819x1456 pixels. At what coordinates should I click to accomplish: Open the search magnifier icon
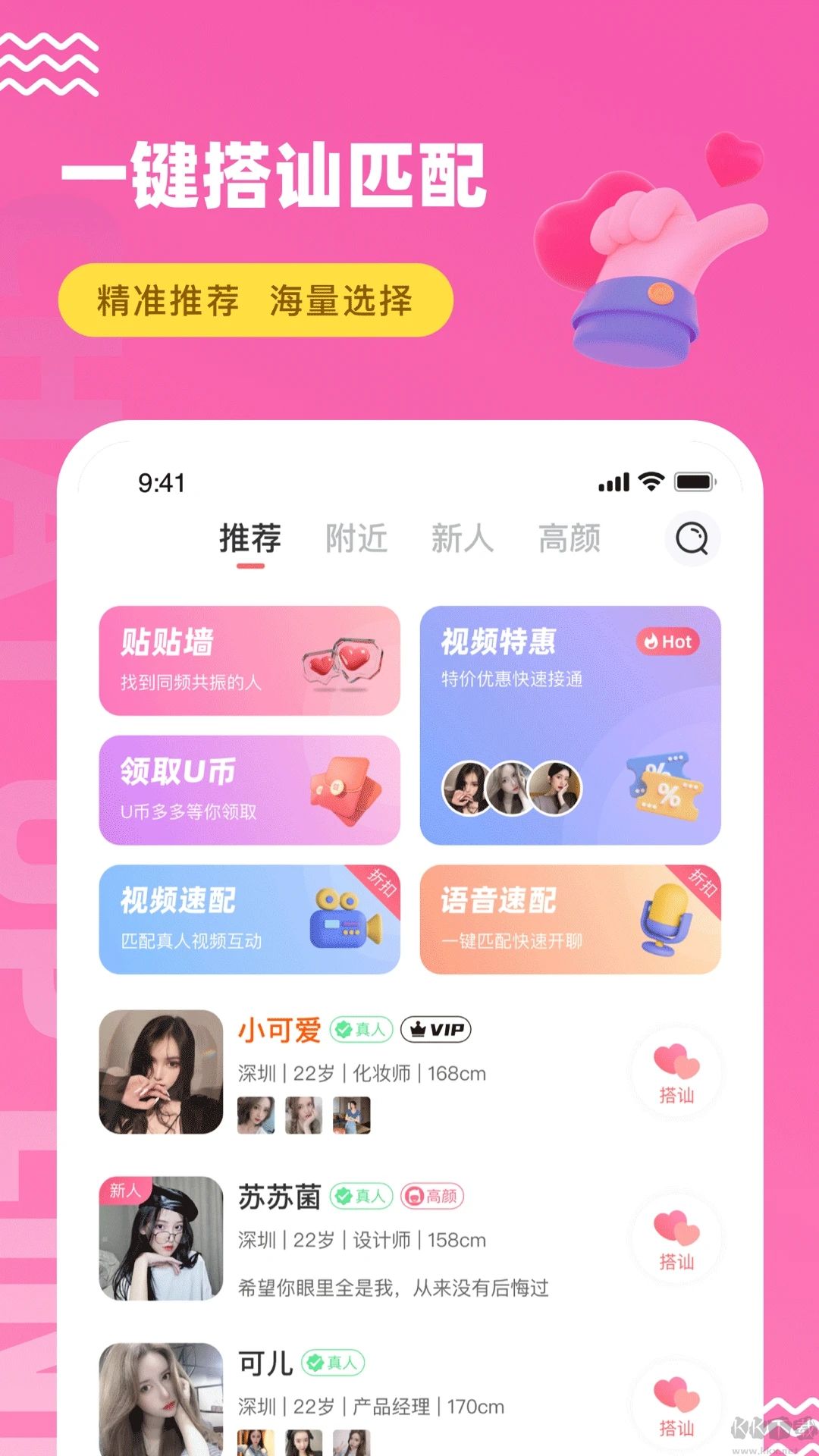[692, 539]
